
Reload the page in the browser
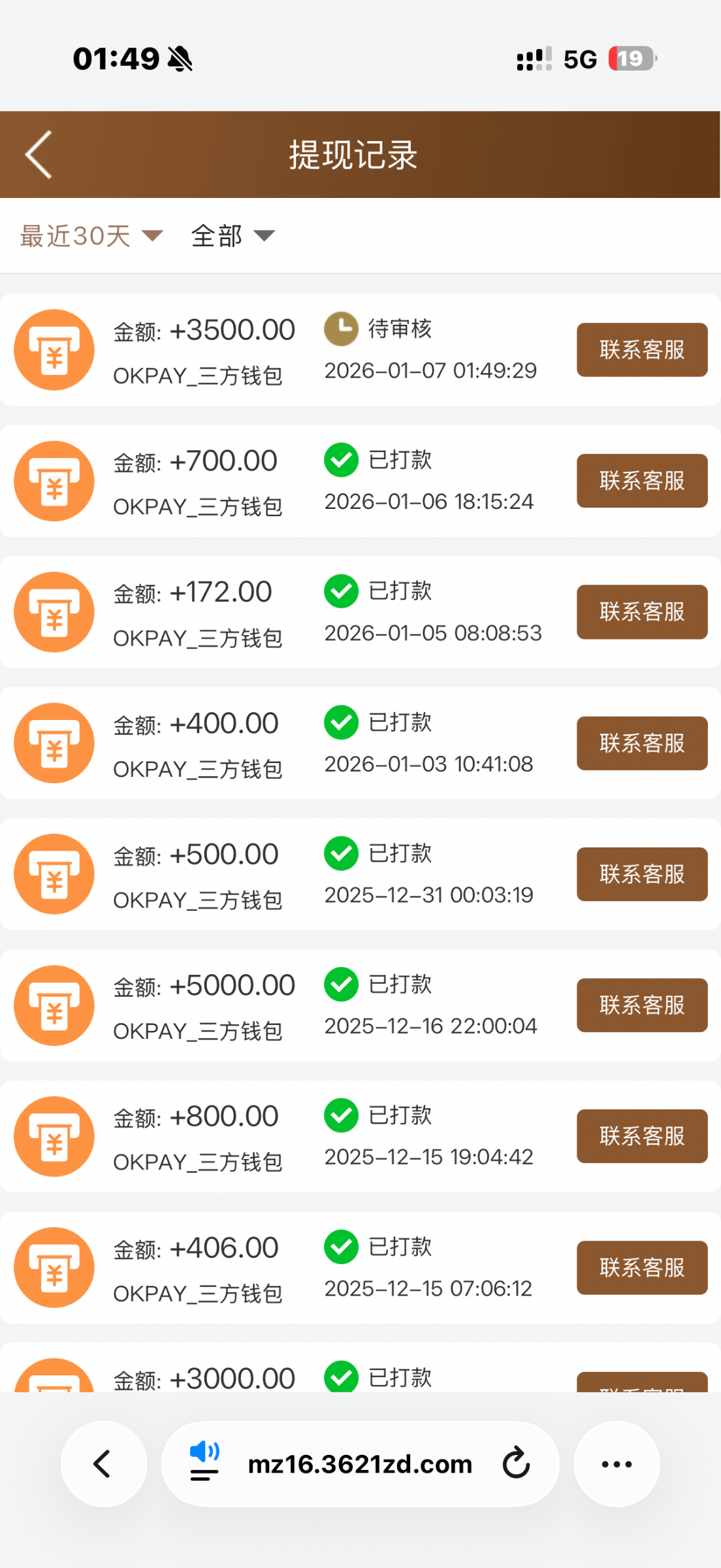point(516,1463)
